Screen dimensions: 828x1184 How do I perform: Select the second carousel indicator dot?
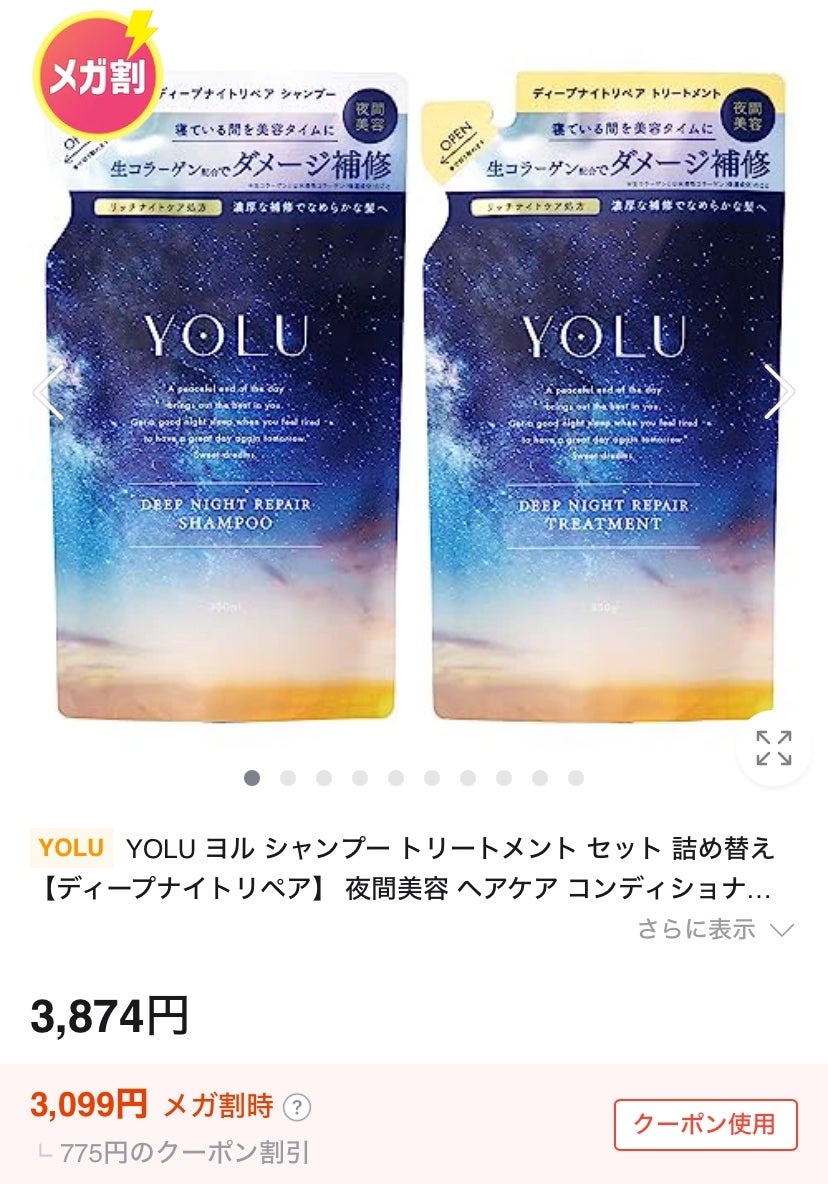point(286,775)
